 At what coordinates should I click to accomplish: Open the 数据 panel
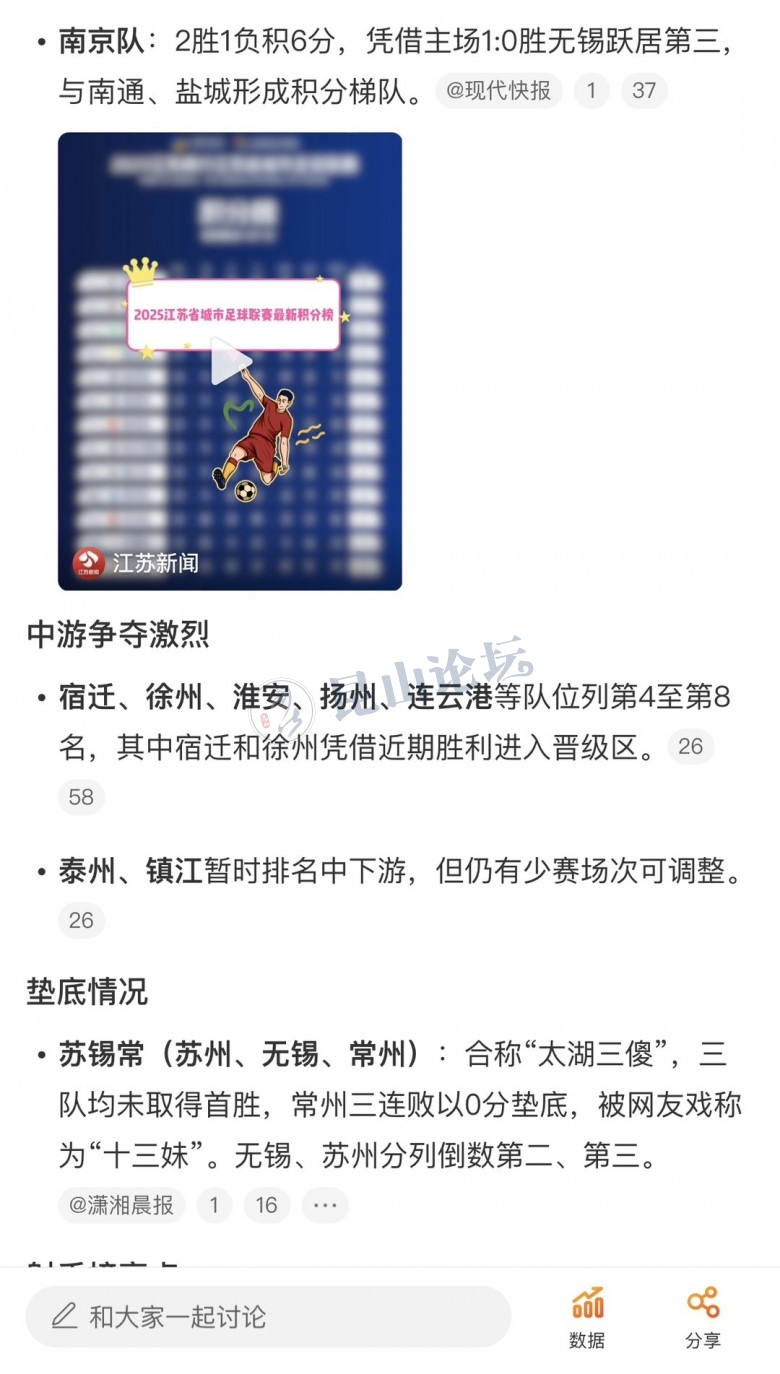pos(587,1318)
